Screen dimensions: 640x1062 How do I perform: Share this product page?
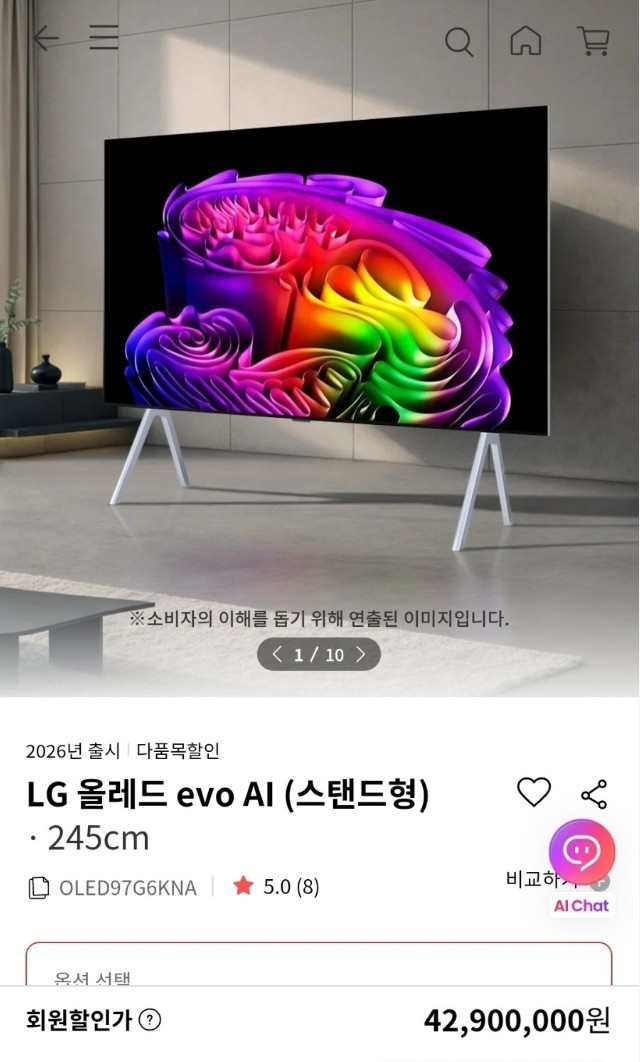click(594, 795)
